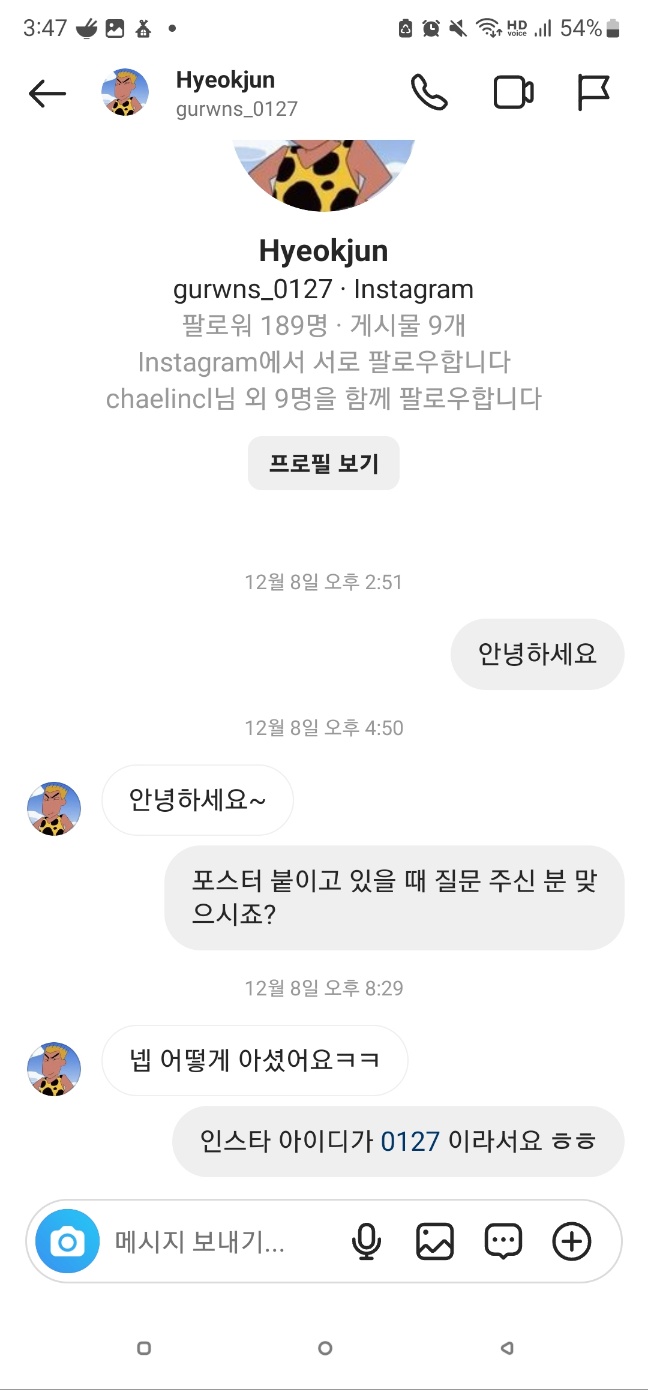The width and height of the screenshot is (648, 1390).
Task: Open the camera from message bar
Action: (x=68, y=1242)
